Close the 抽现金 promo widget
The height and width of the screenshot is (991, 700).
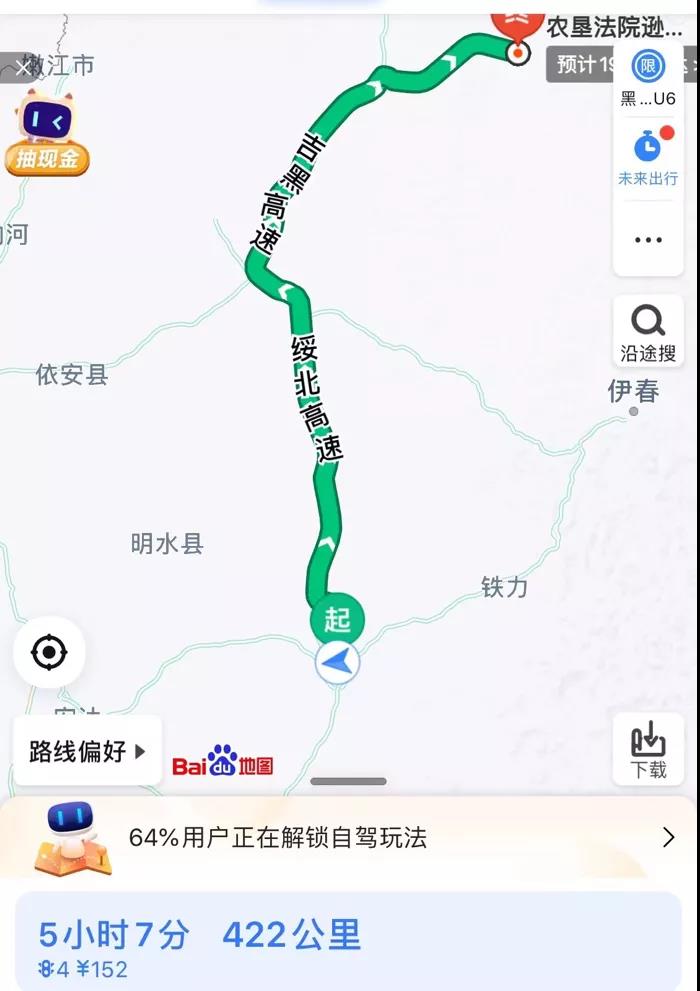coord(23,68)
